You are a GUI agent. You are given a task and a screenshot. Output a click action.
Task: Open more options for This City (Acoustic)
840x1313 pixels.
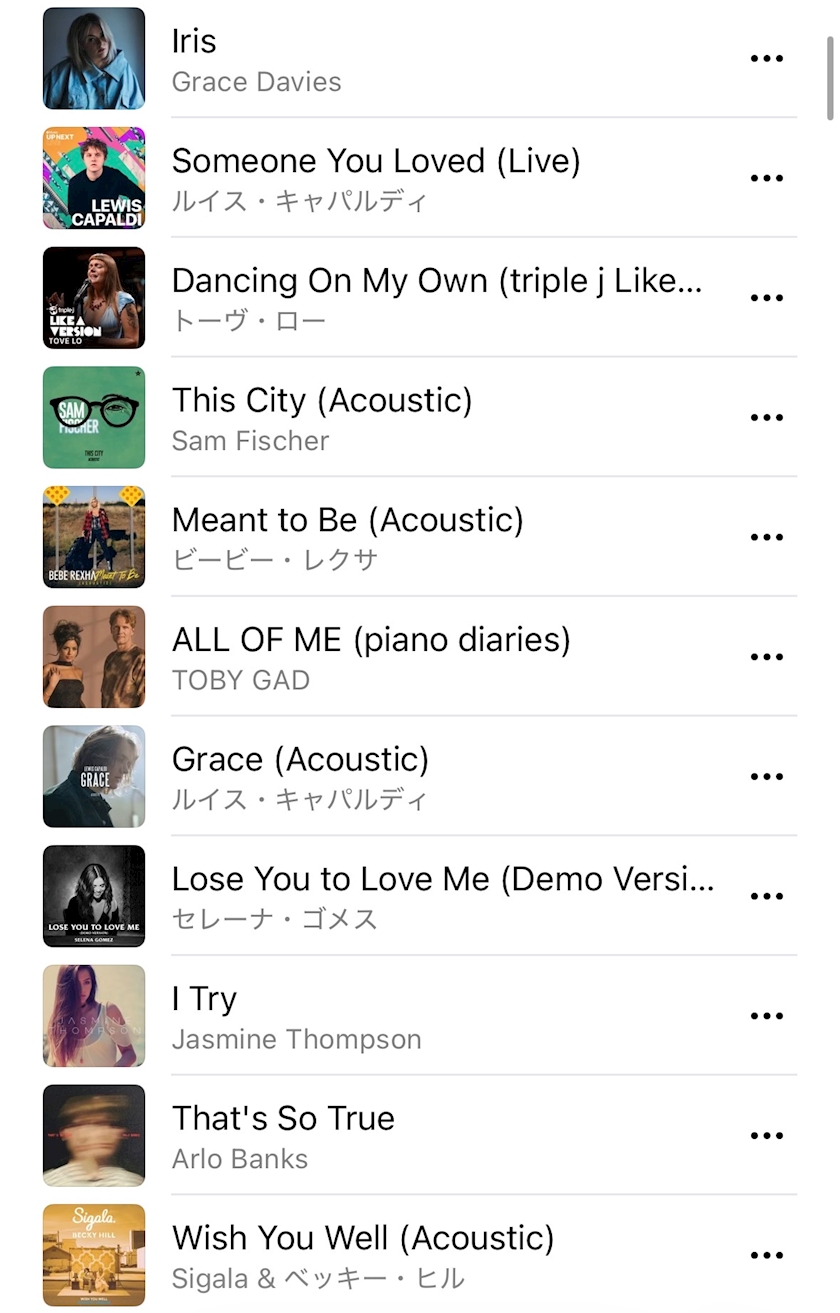pyautogui.click(x=766, y=418)
